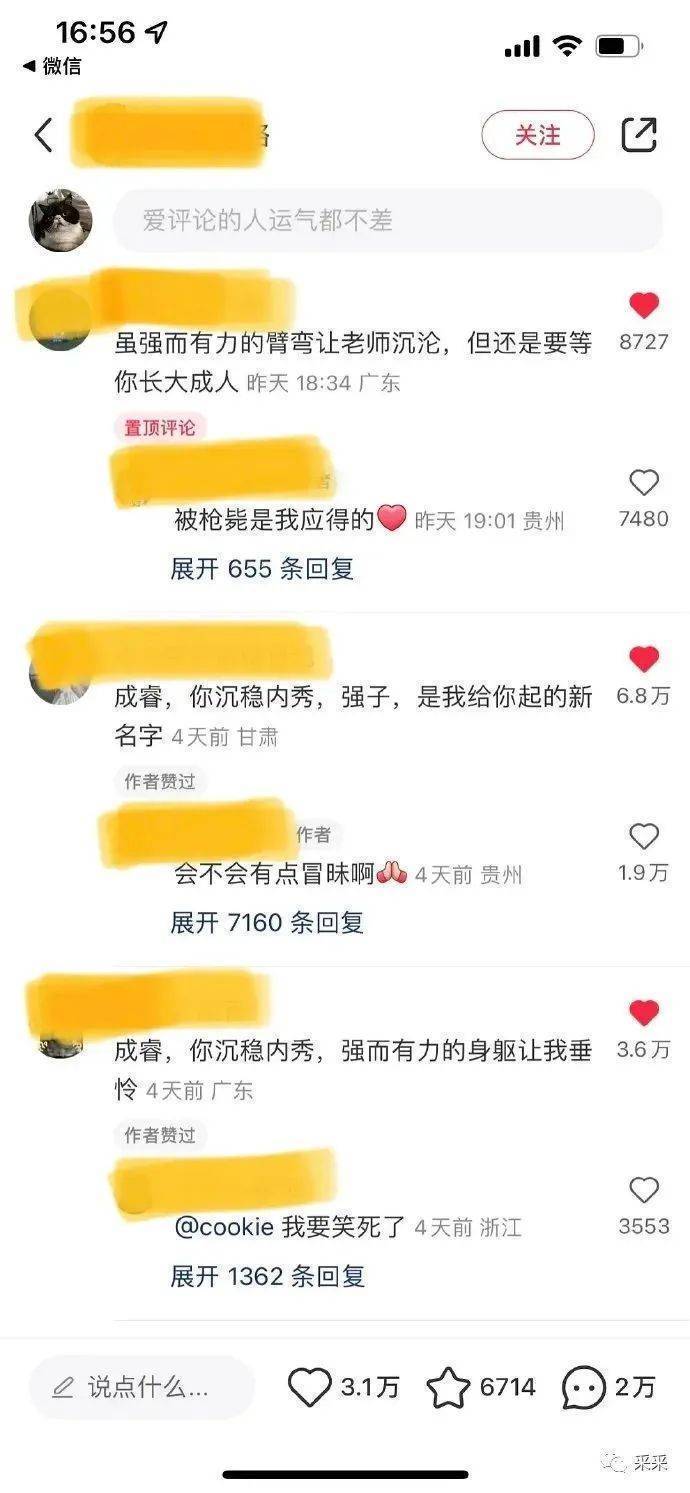690x1493 pixels.
Task: Like the post with 3.1万 likes
Action: [x=310, y=1387]
